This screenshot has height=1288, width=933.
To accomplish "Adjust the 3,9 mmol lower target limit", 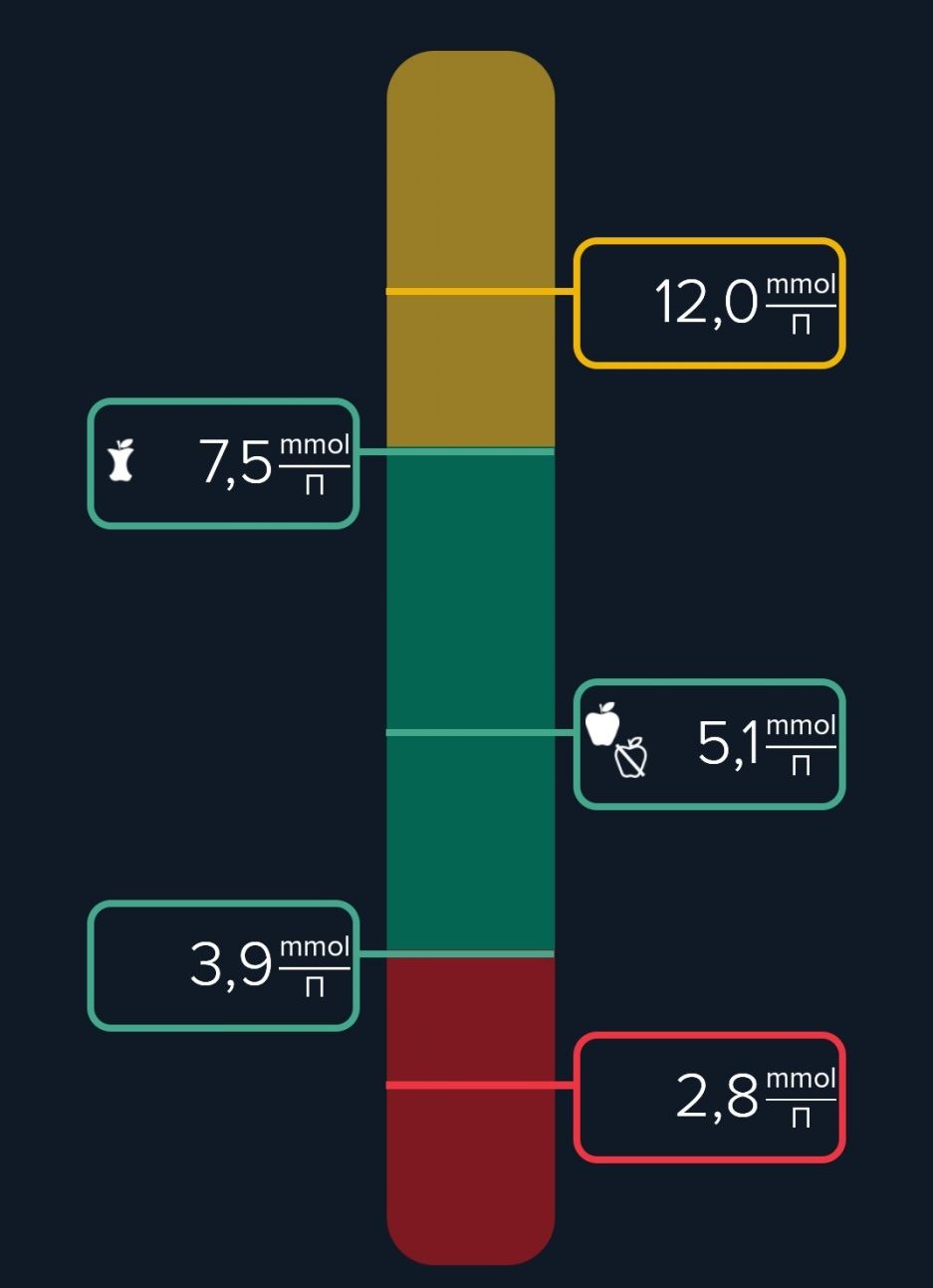I will (x=223, y=965).
